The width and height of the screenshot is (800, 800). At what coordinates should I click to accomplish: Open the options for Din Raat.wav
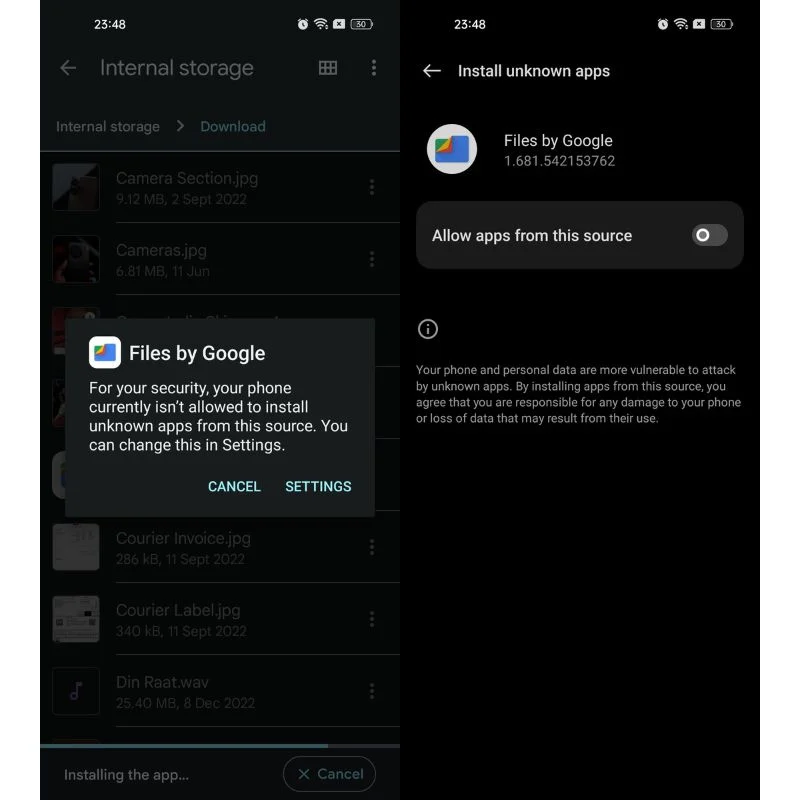[372, 691]
